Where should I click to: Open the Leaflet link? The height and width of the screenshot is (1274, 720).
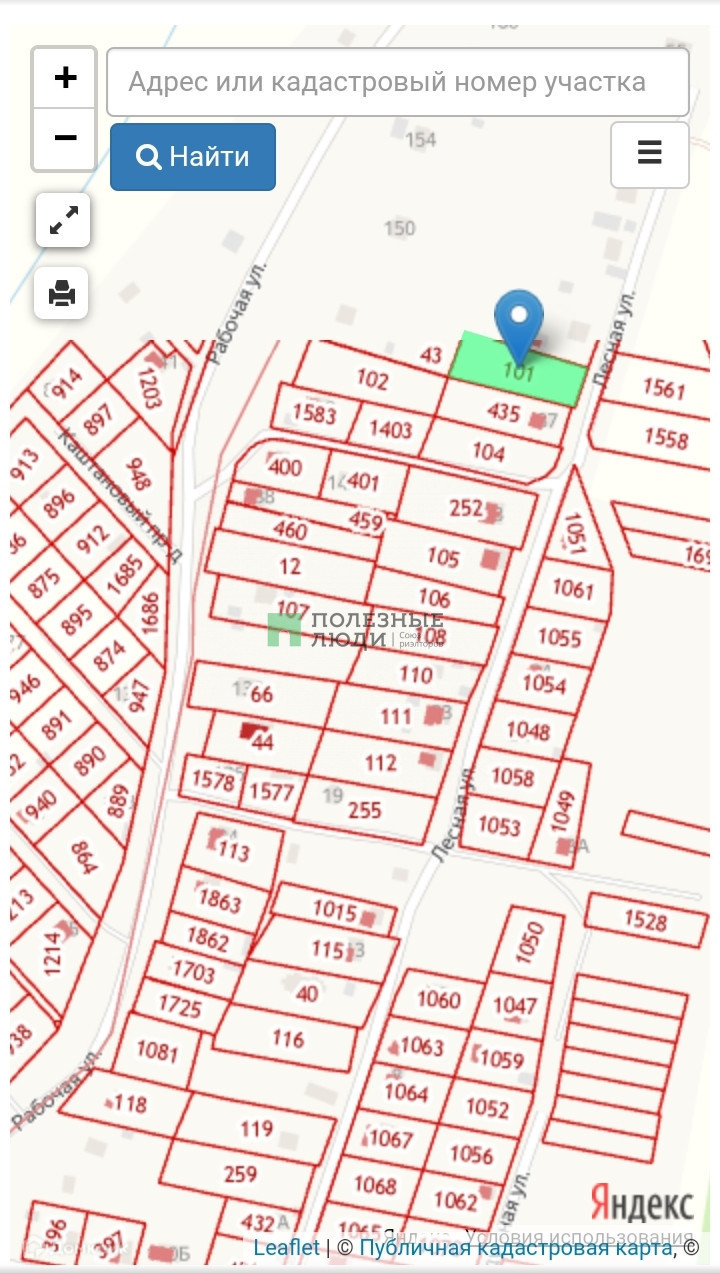287,1247
